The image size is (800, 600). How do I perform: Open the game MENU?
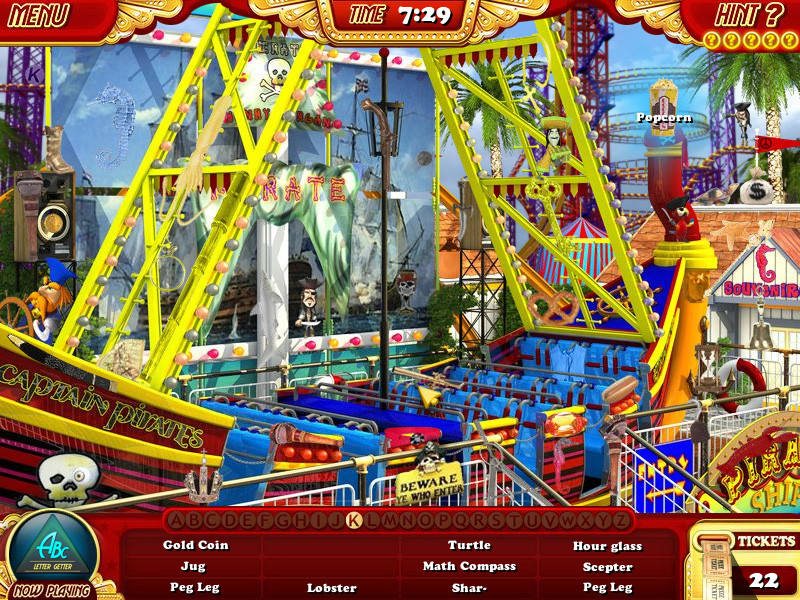coord(42,15)
